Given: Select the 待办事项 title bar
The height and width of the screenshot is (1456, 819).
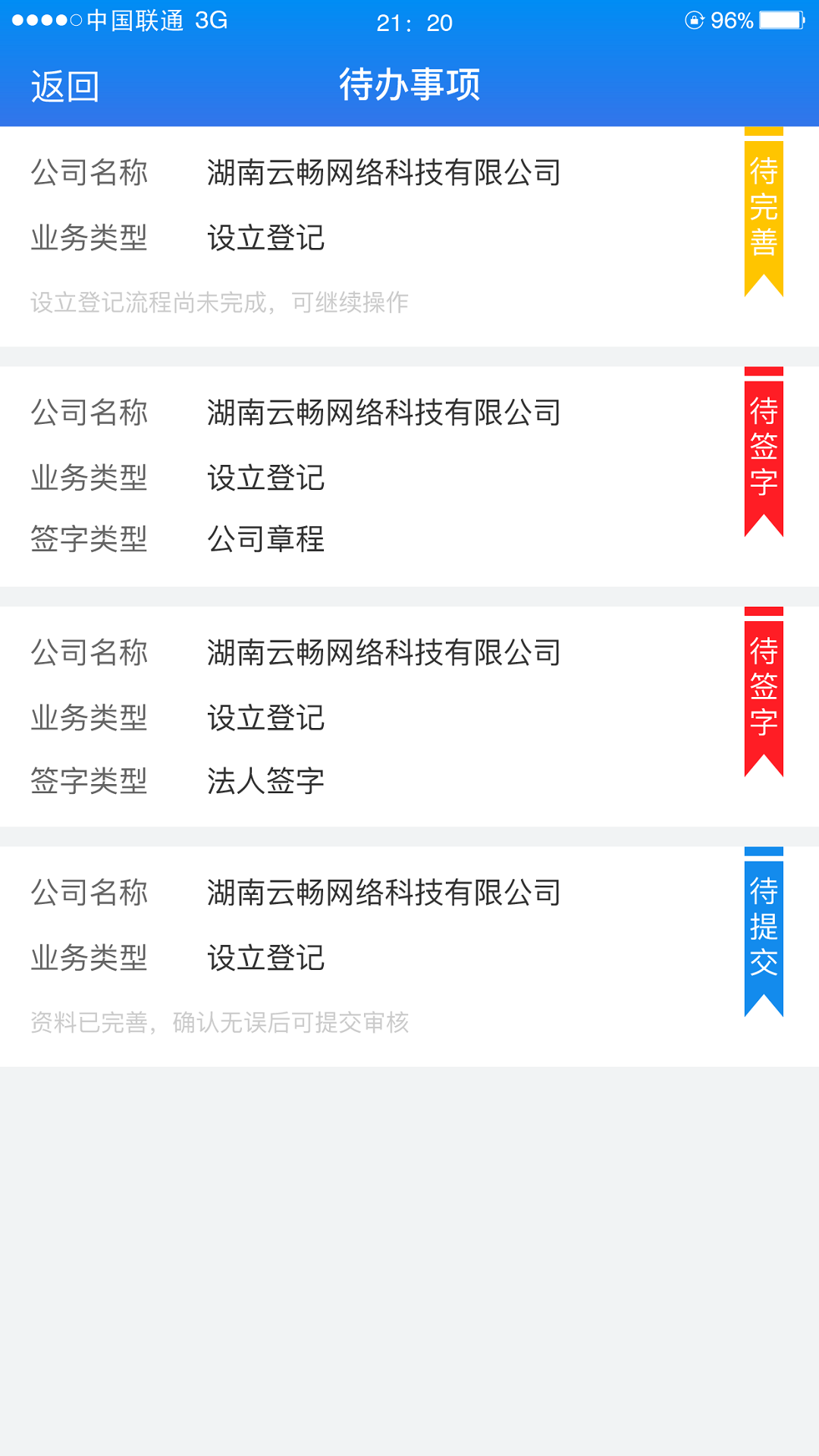Looking at the screenshot, I should click(409, 86).
